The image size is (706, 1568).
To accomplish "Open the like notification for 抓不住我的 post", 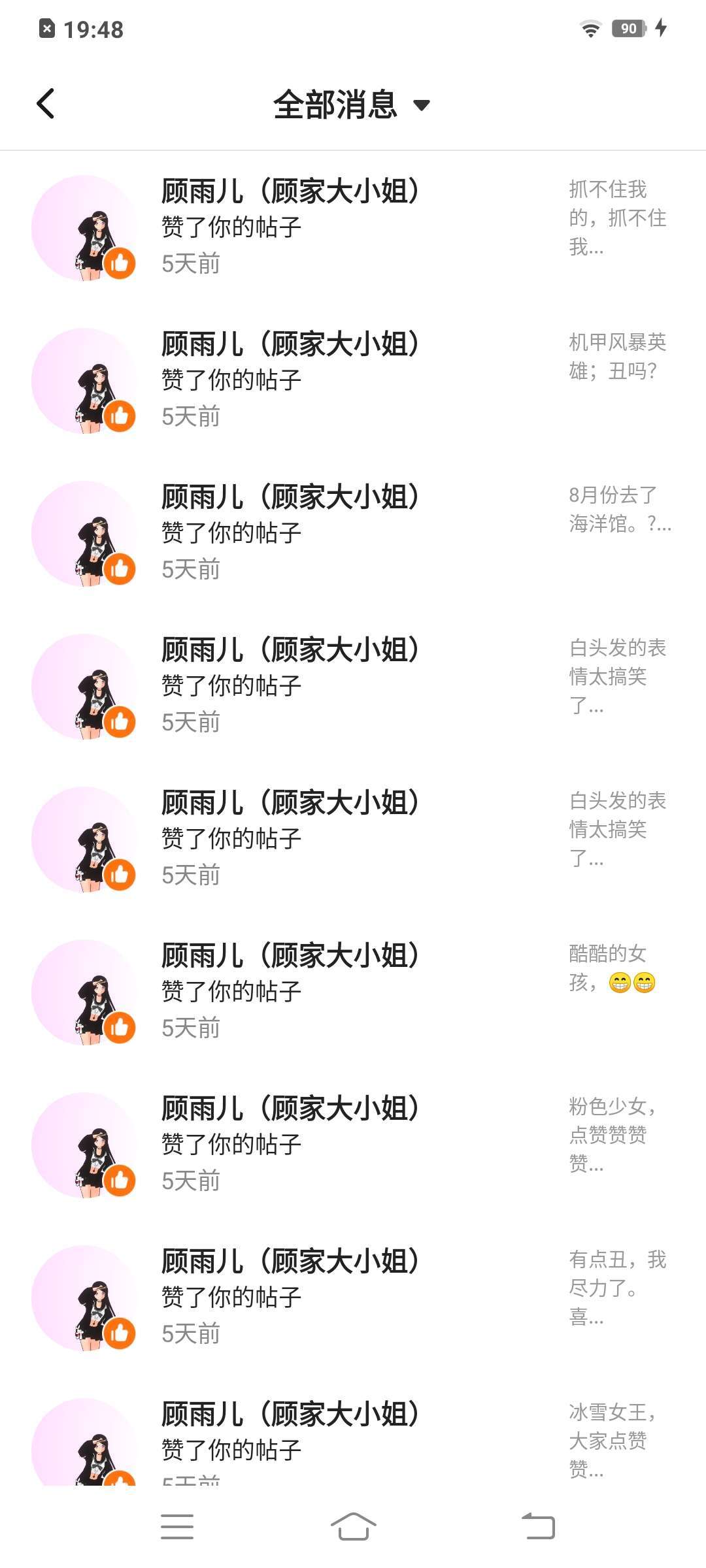I will click(353, 227).
